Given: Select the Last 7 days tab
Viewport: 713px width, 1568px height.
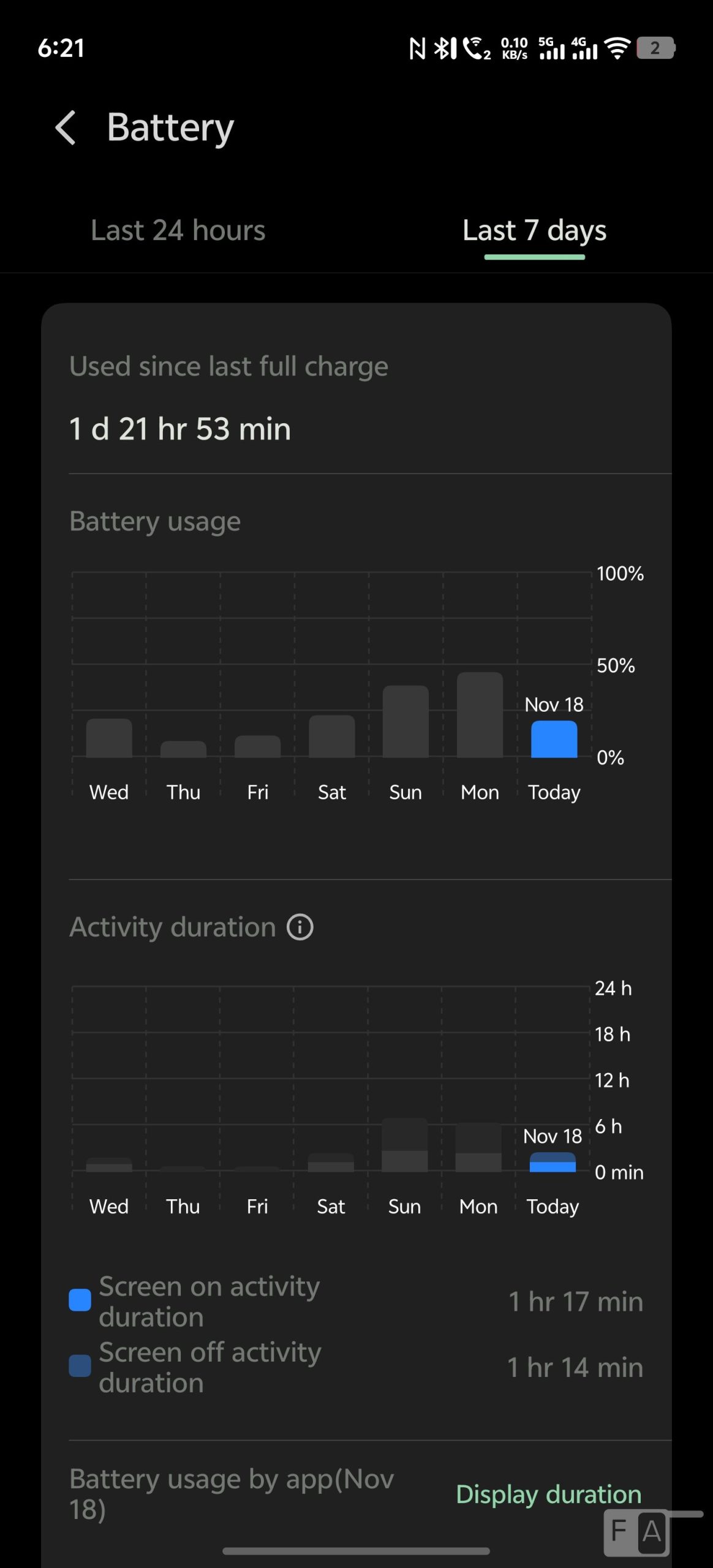Looking at the screenshot, I should click(x=534, y=231).
